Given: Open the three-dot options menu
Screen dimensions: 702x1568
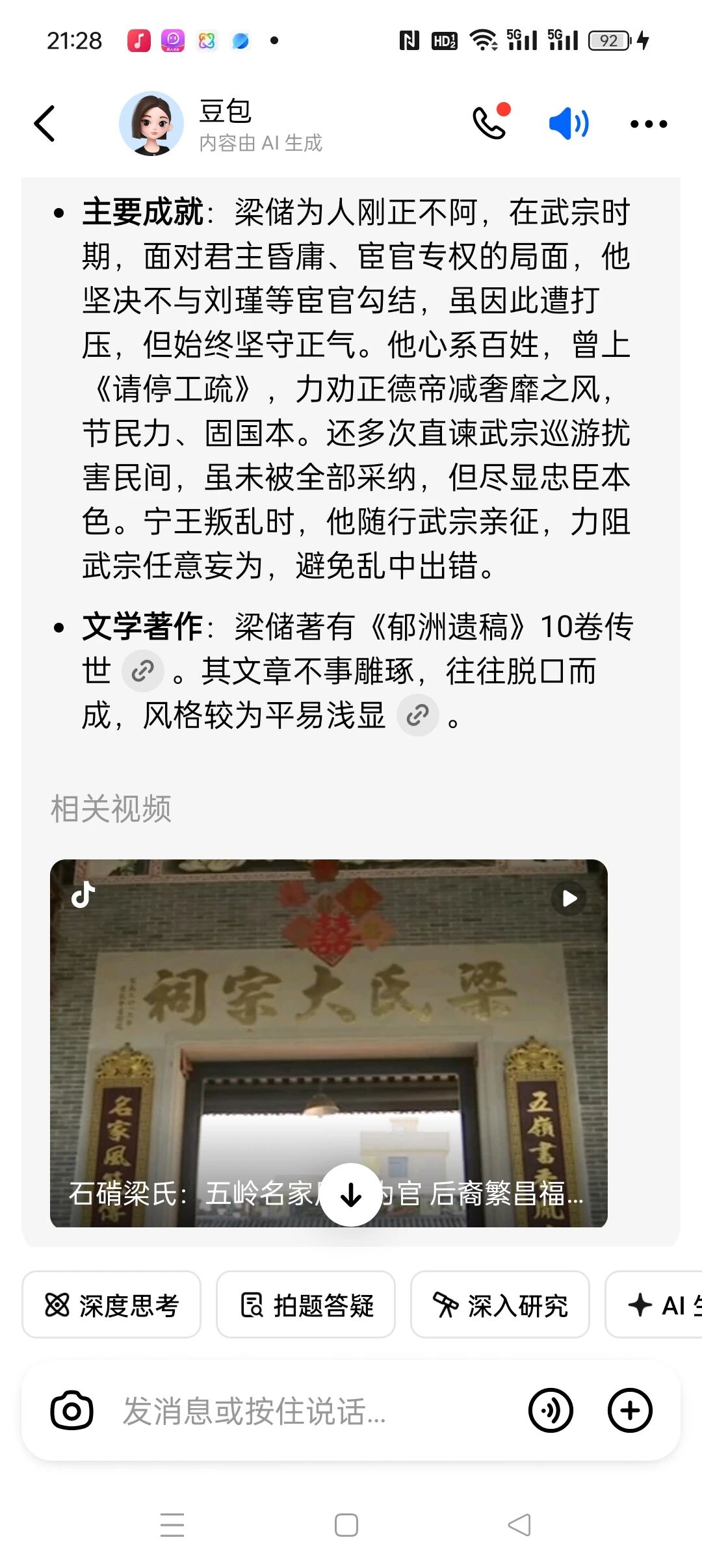Looking at the screenshot, I should (x=648, y=124).
